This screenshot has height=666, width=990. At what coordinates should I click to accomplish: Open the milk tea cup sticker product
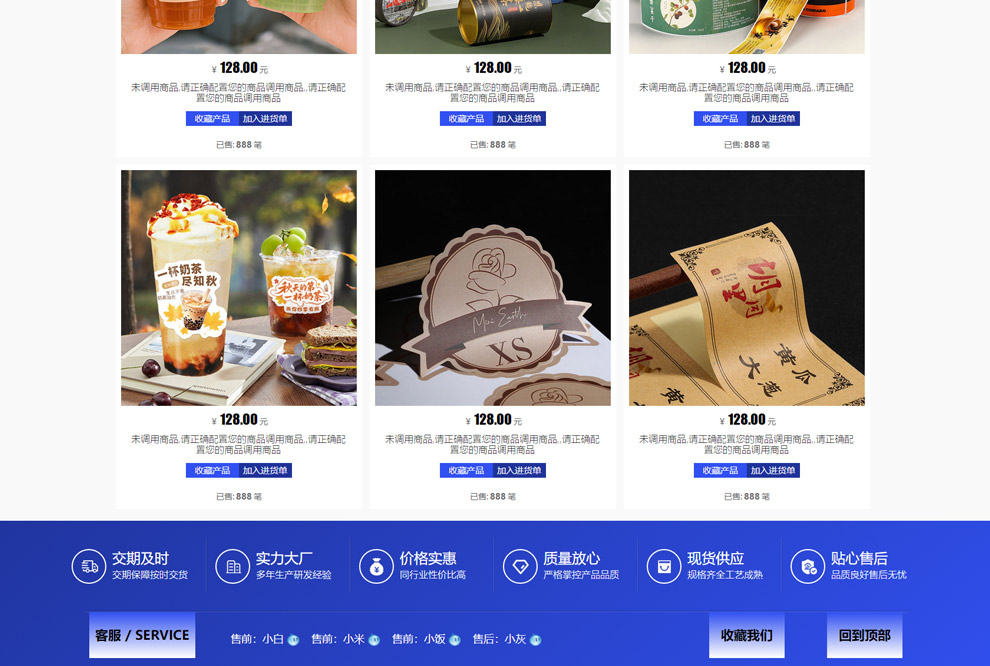coord(239,288)
